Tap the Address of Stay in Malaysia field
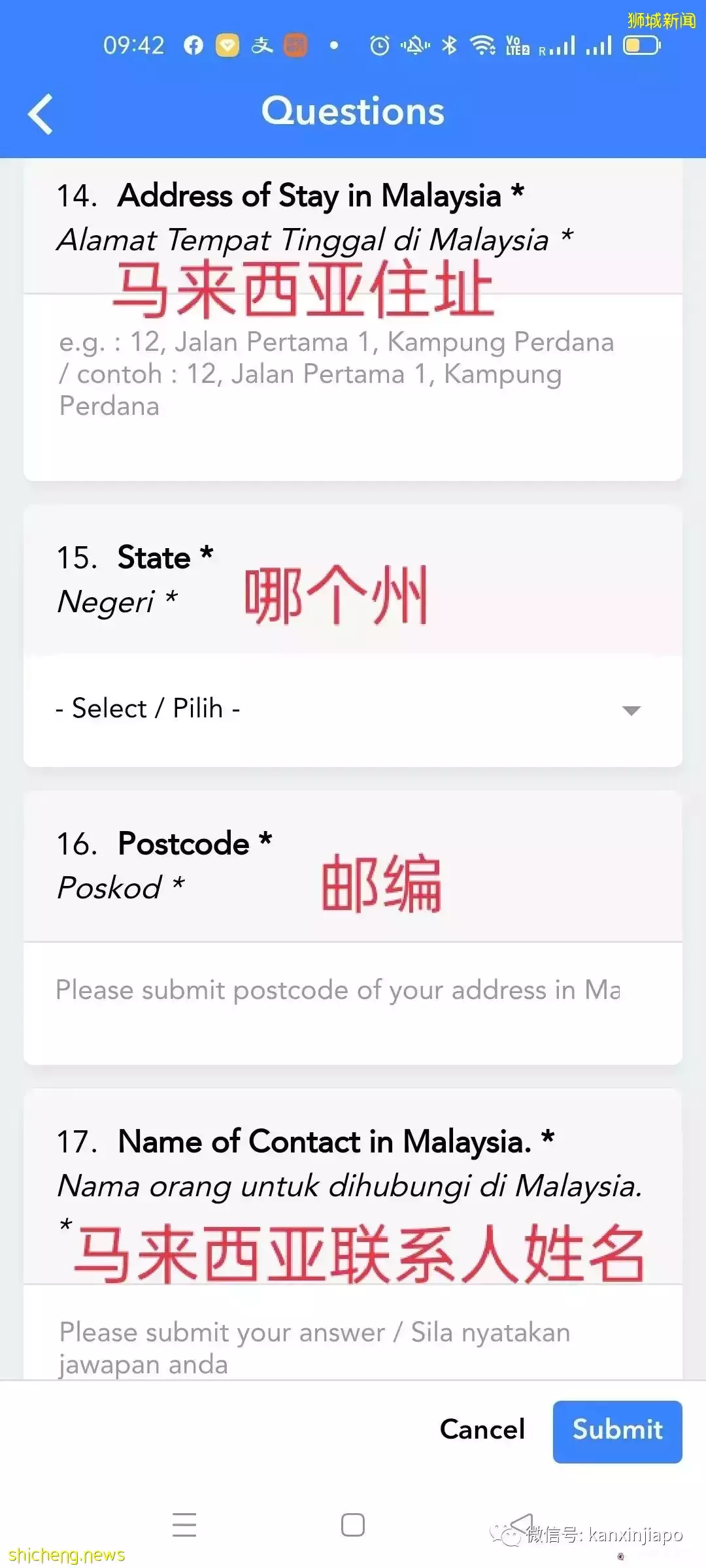 (353, 372)
